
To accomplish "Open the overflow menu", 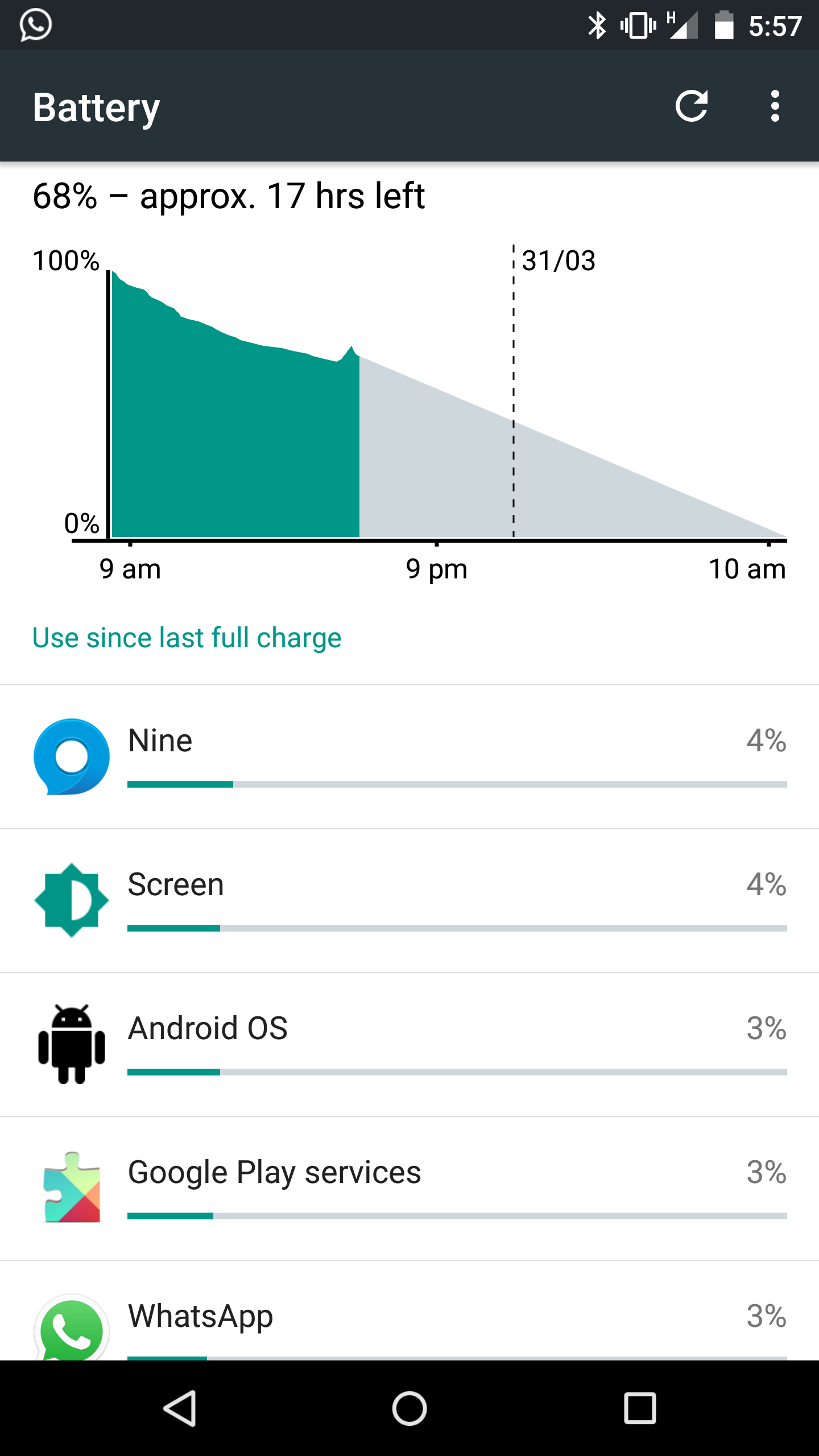I will (775, 106).
